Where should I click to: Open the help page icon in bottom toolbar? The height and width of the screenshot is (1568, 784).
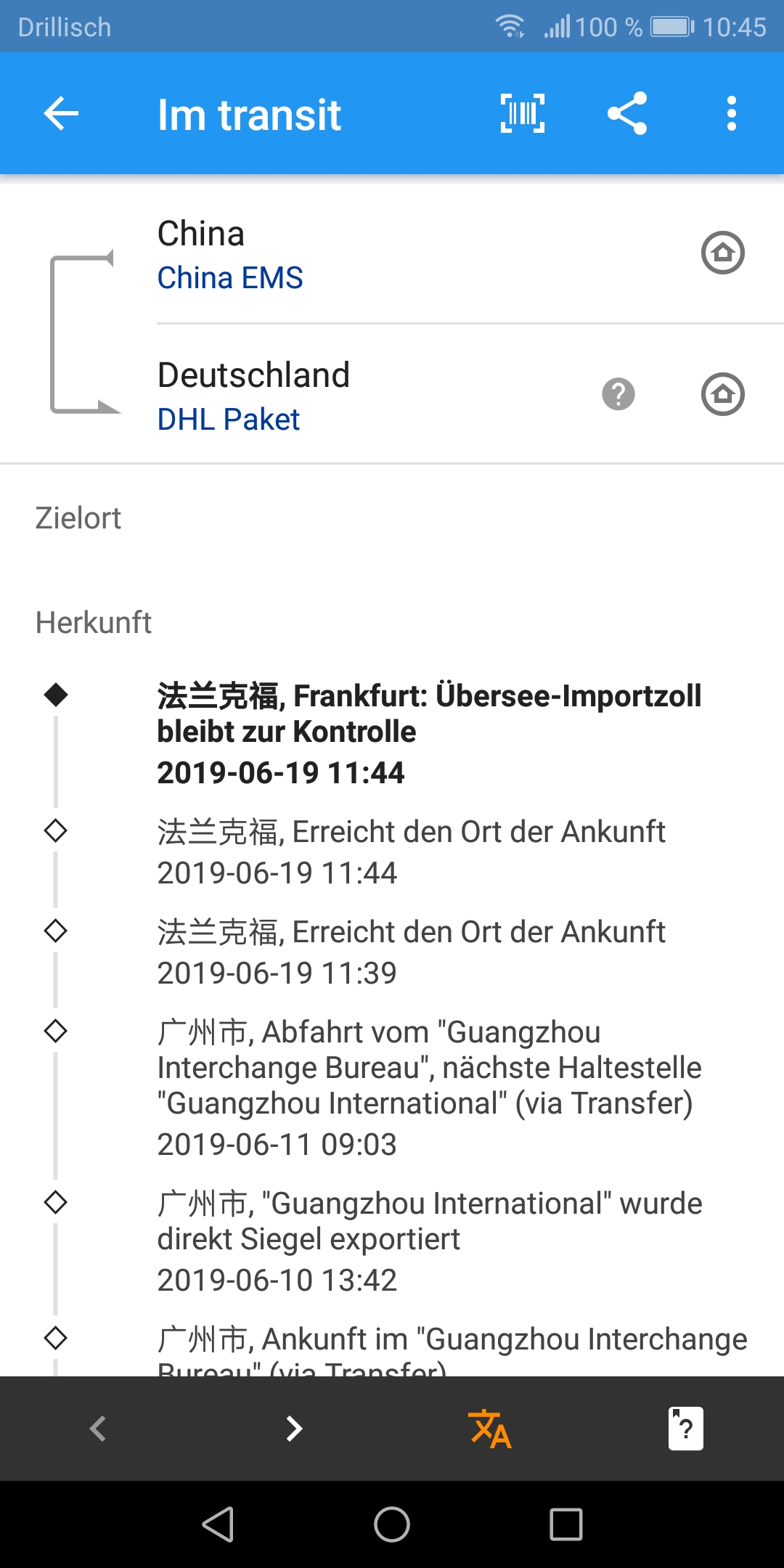pyautogui.click(x=685, y=1429)
